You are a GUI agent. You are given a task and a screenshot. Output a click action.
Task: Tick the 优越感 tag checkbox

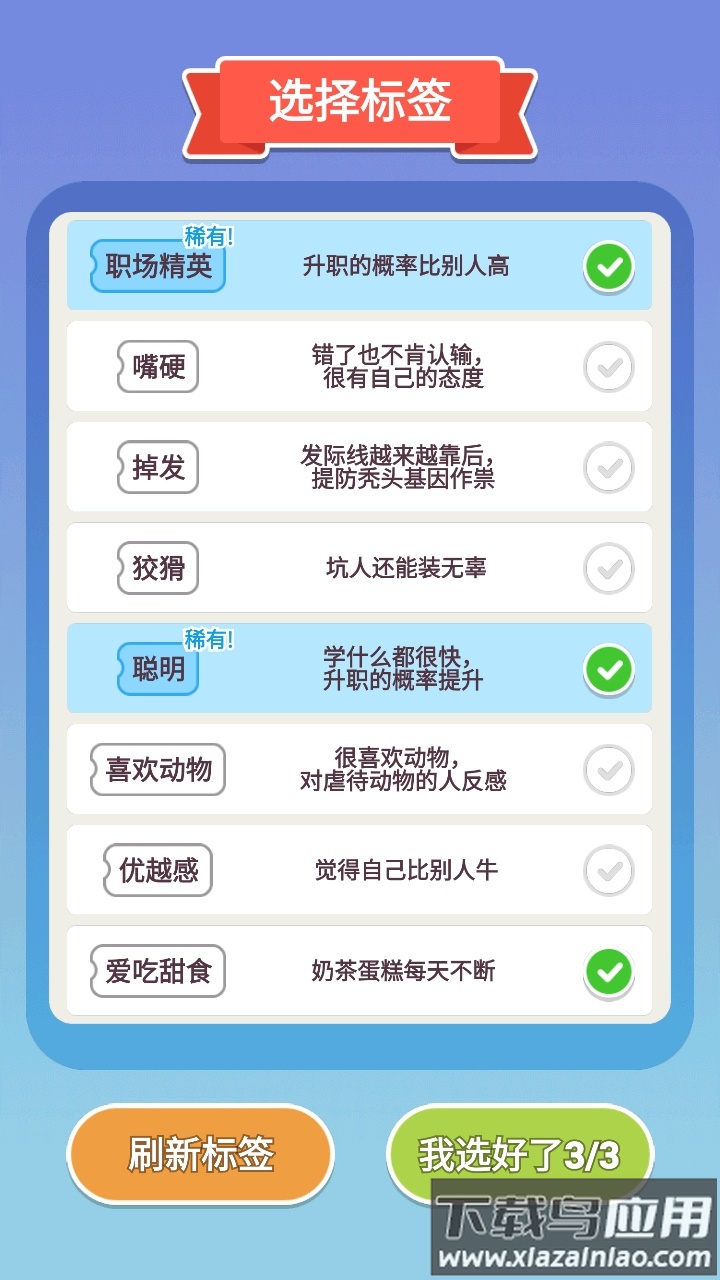[x=609, y=870]
